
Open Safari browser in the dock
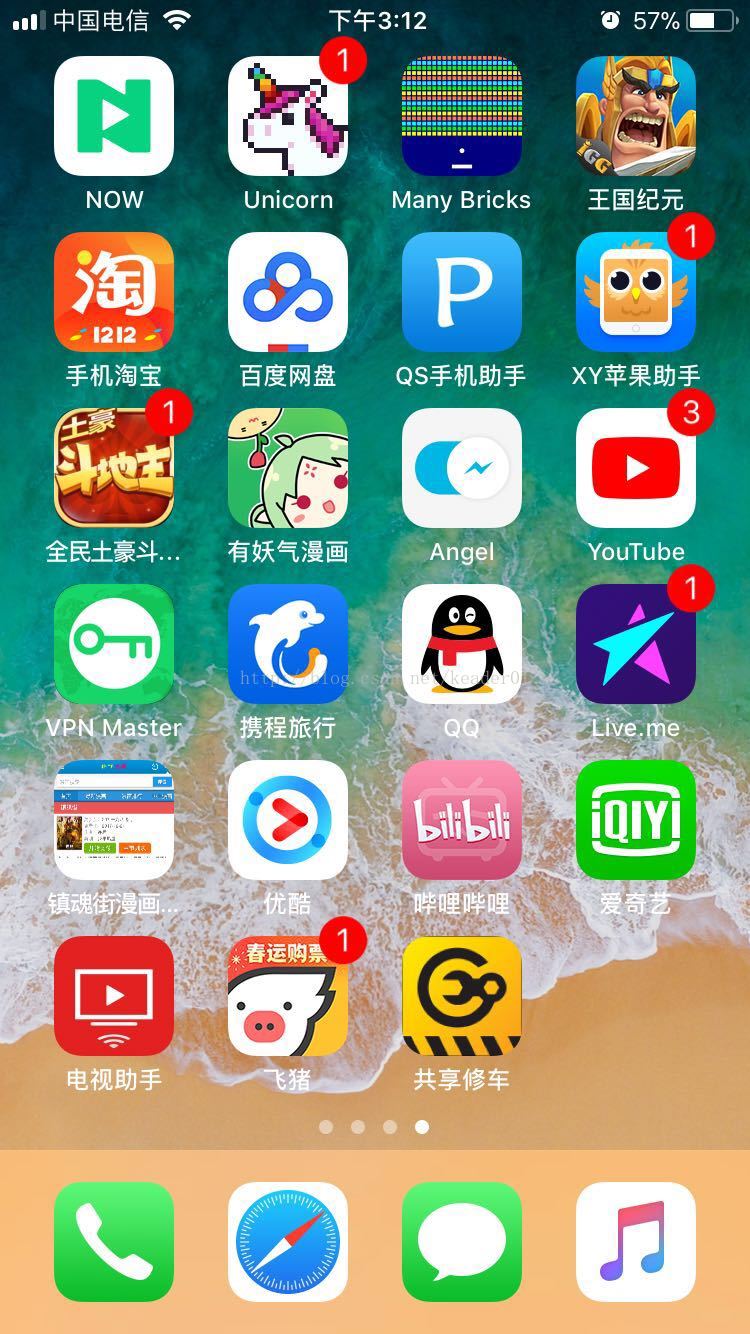[x=288, y=1242]
